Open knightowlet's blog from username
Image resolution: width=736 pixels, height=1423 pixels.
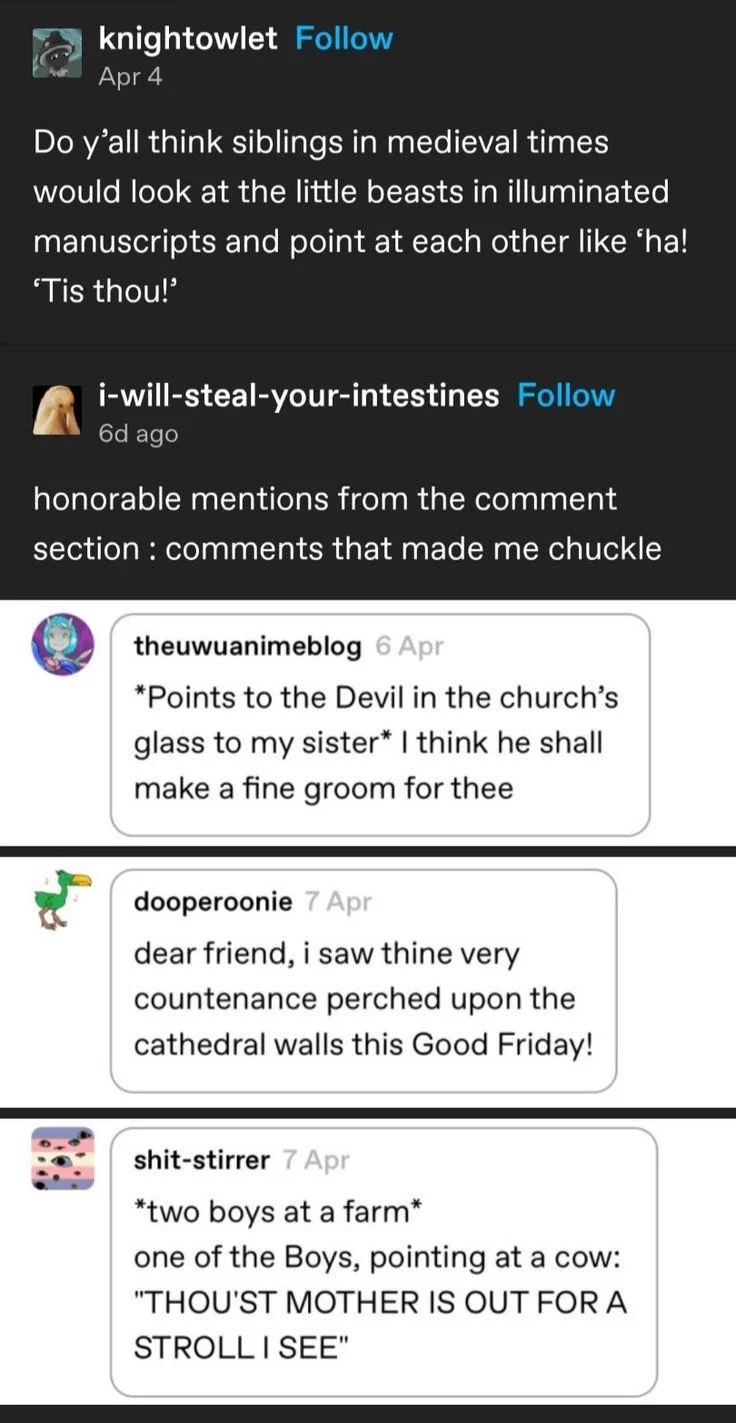pyautogui.click(x=187, y=39)
